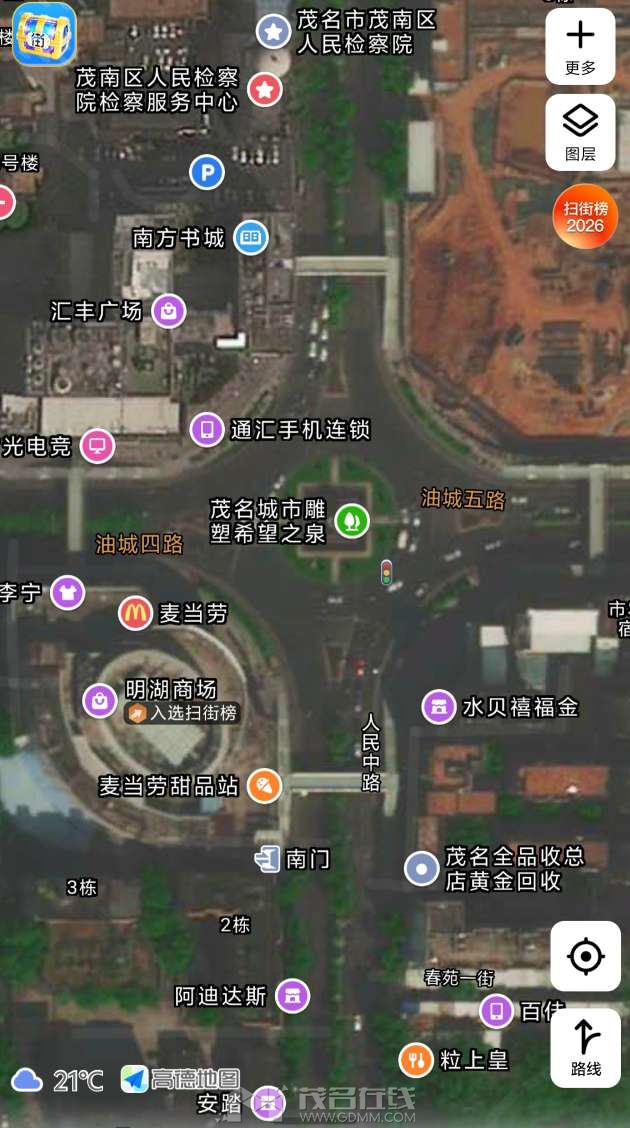Select the 阿迪达斯 map marker
630x1128 pixels.
292,996
